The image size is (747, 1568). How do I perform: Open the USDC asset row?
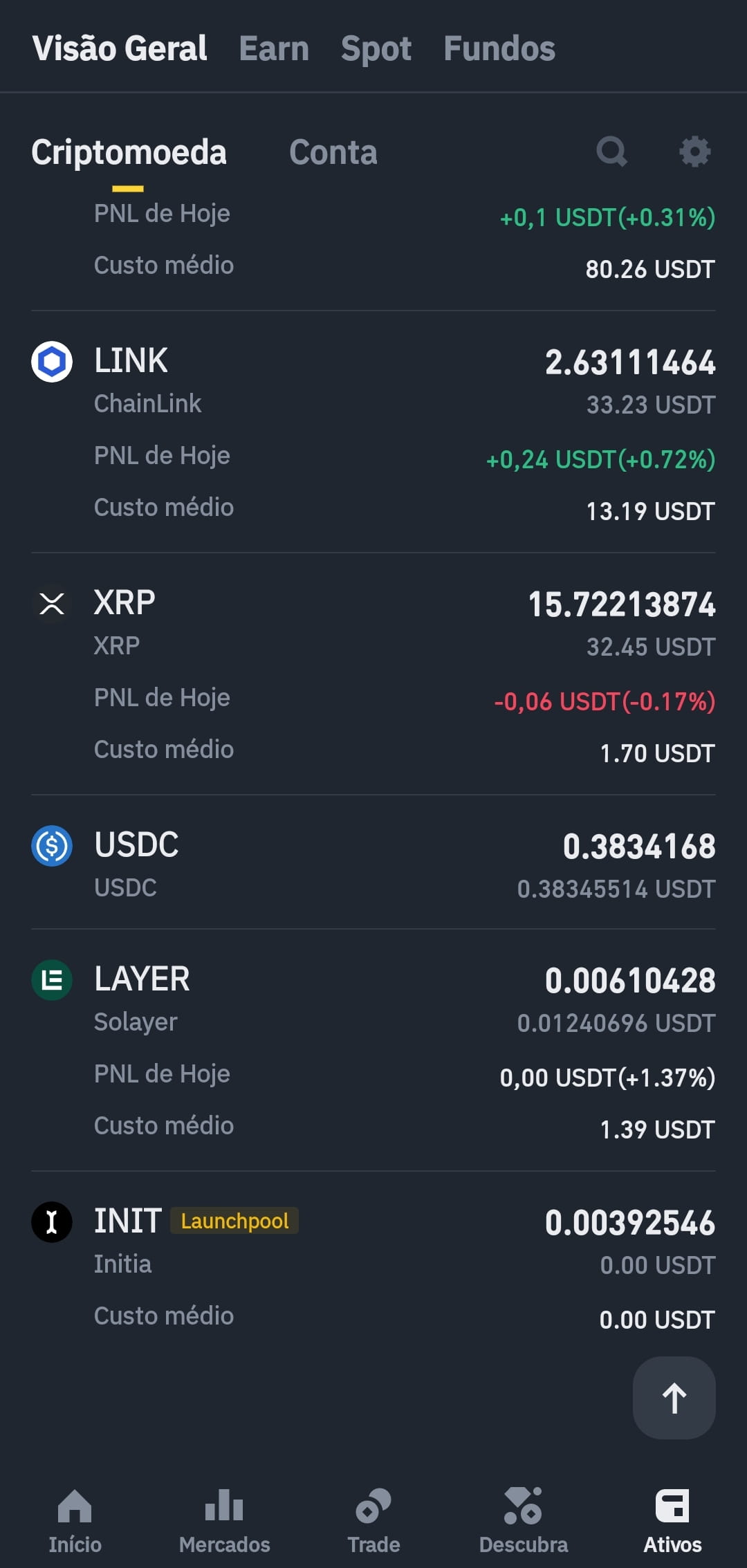point(373,863)
